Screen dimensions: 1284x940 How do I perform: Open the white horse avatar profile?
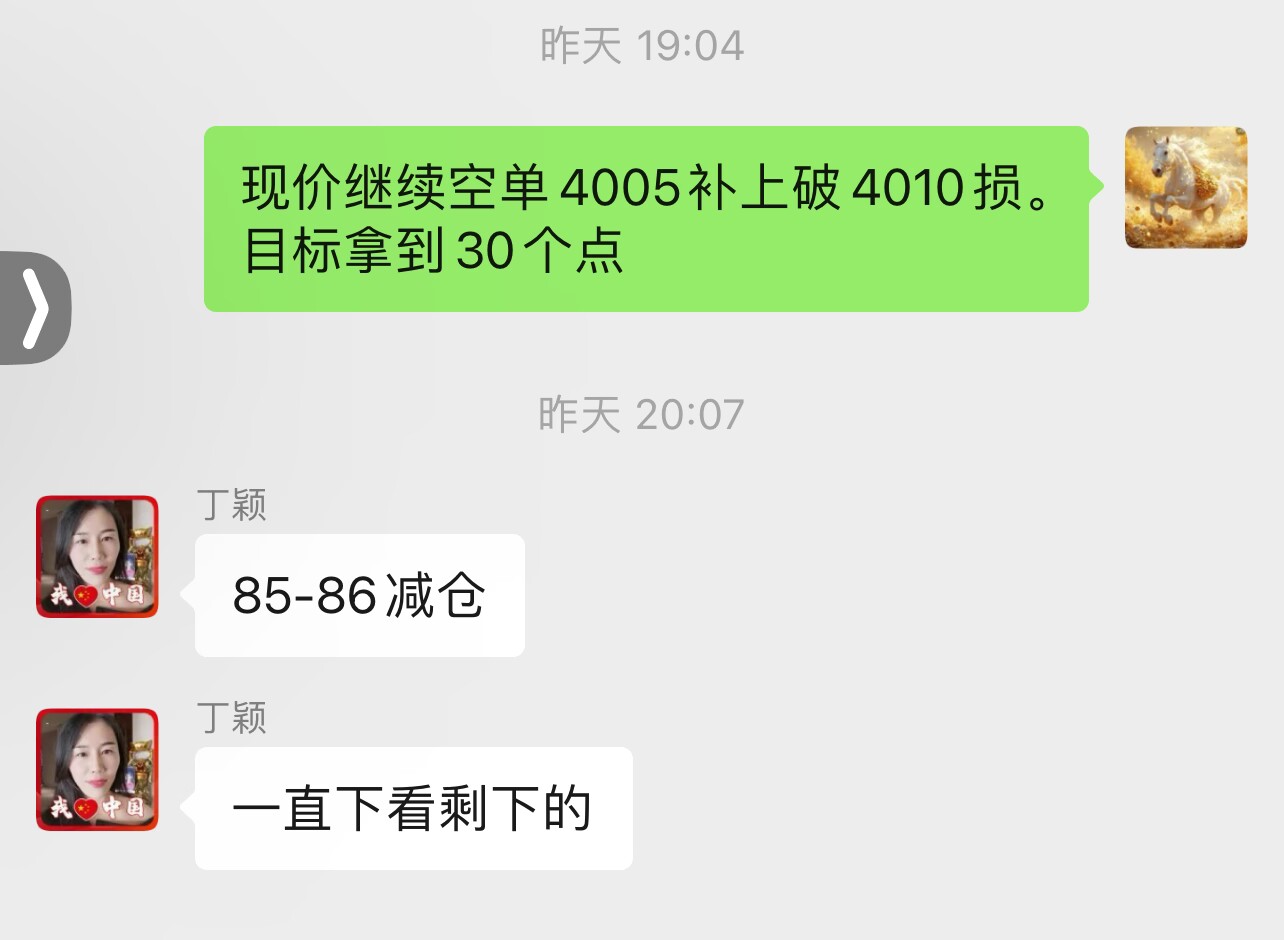pos(1185,188)
